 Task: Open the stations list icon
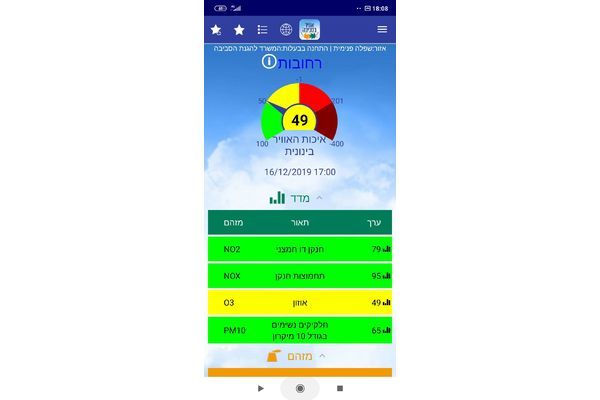[x=262, y=30]
